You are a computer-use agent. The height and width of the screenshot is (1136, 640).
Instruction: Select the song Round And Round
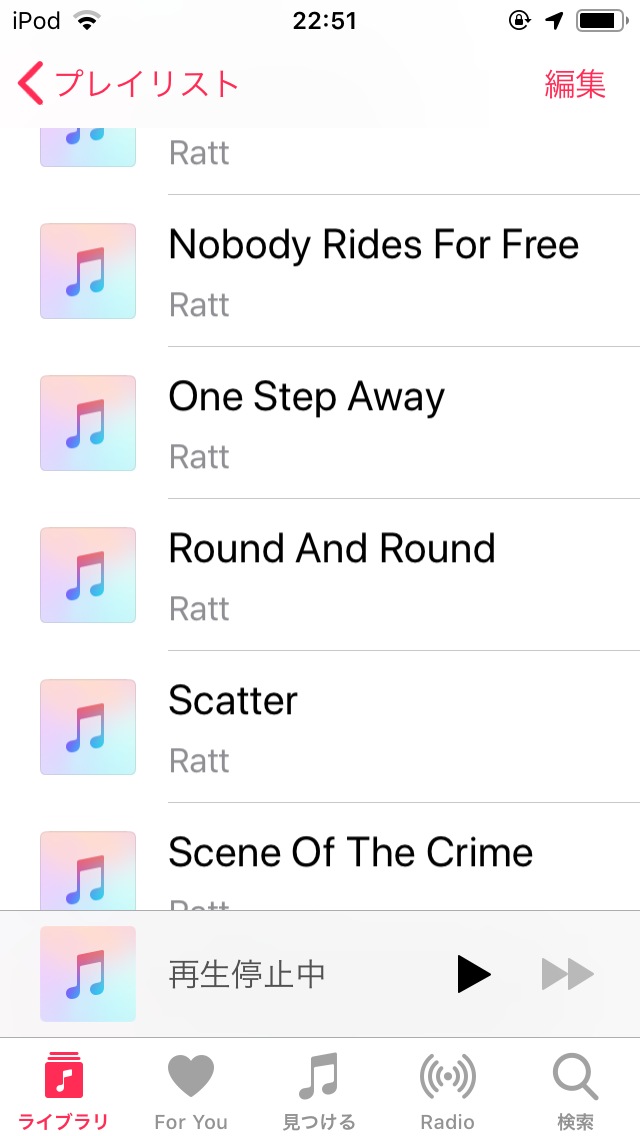pyautogui.click(x=320, y=575)
